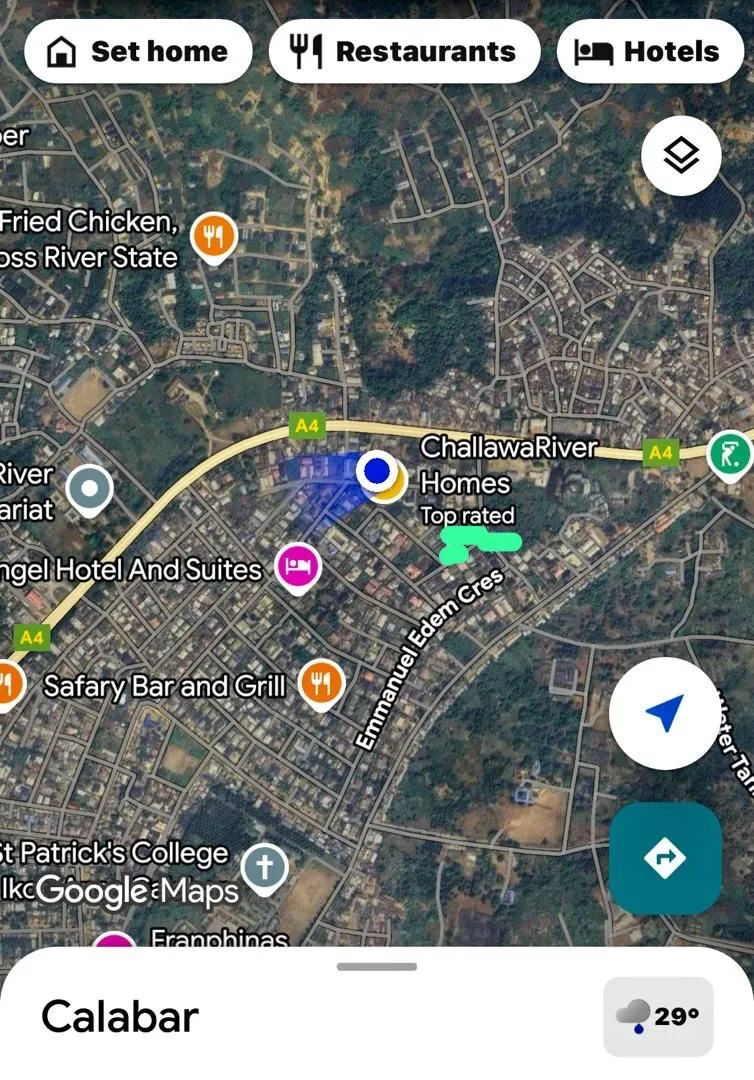The height and width of the screenshot is (1080, 754).
Task: Select the Fried Chicken restaurant pin
Action: coord(213,237)
